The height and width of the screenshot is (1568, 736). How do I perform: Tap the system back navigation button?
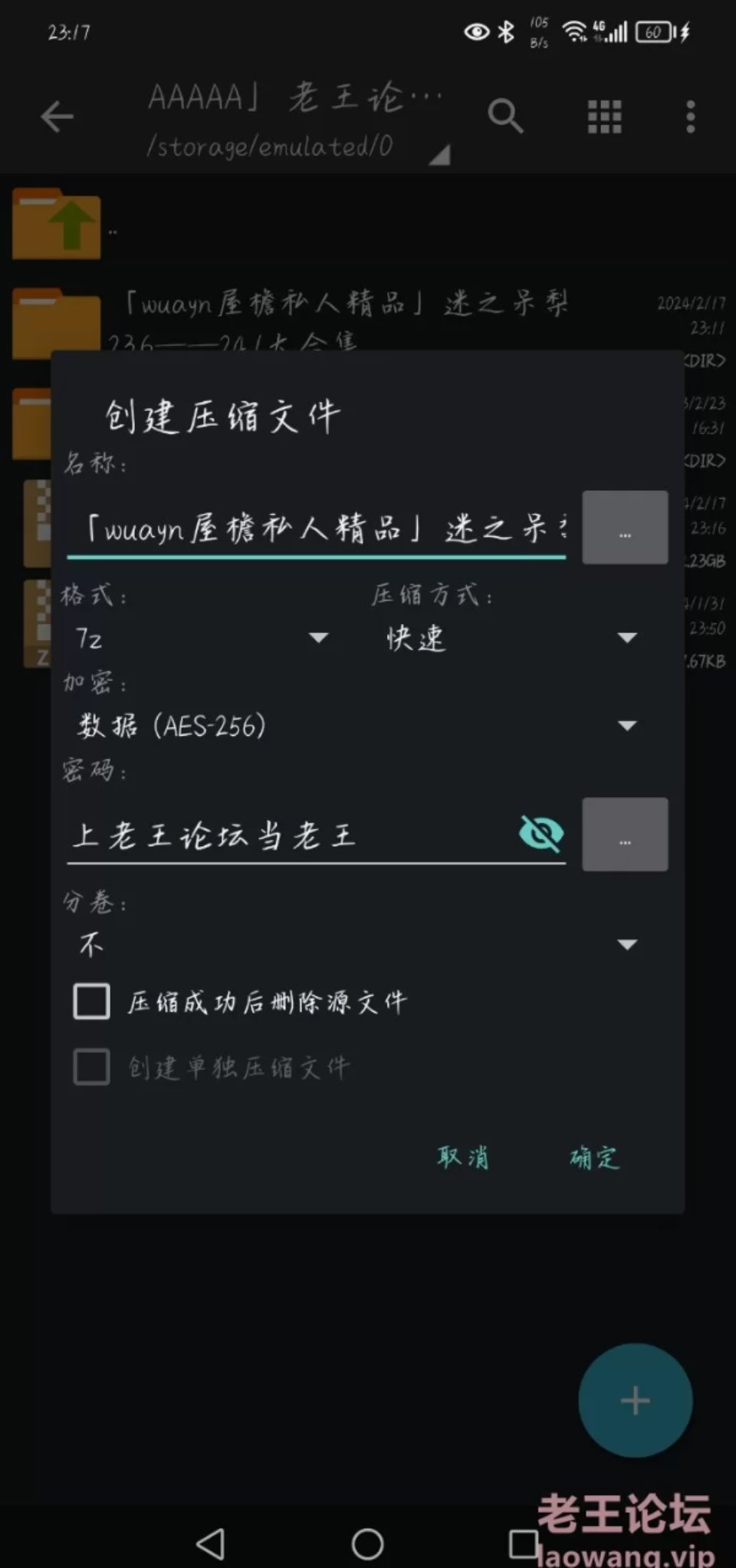[210, 1543]
